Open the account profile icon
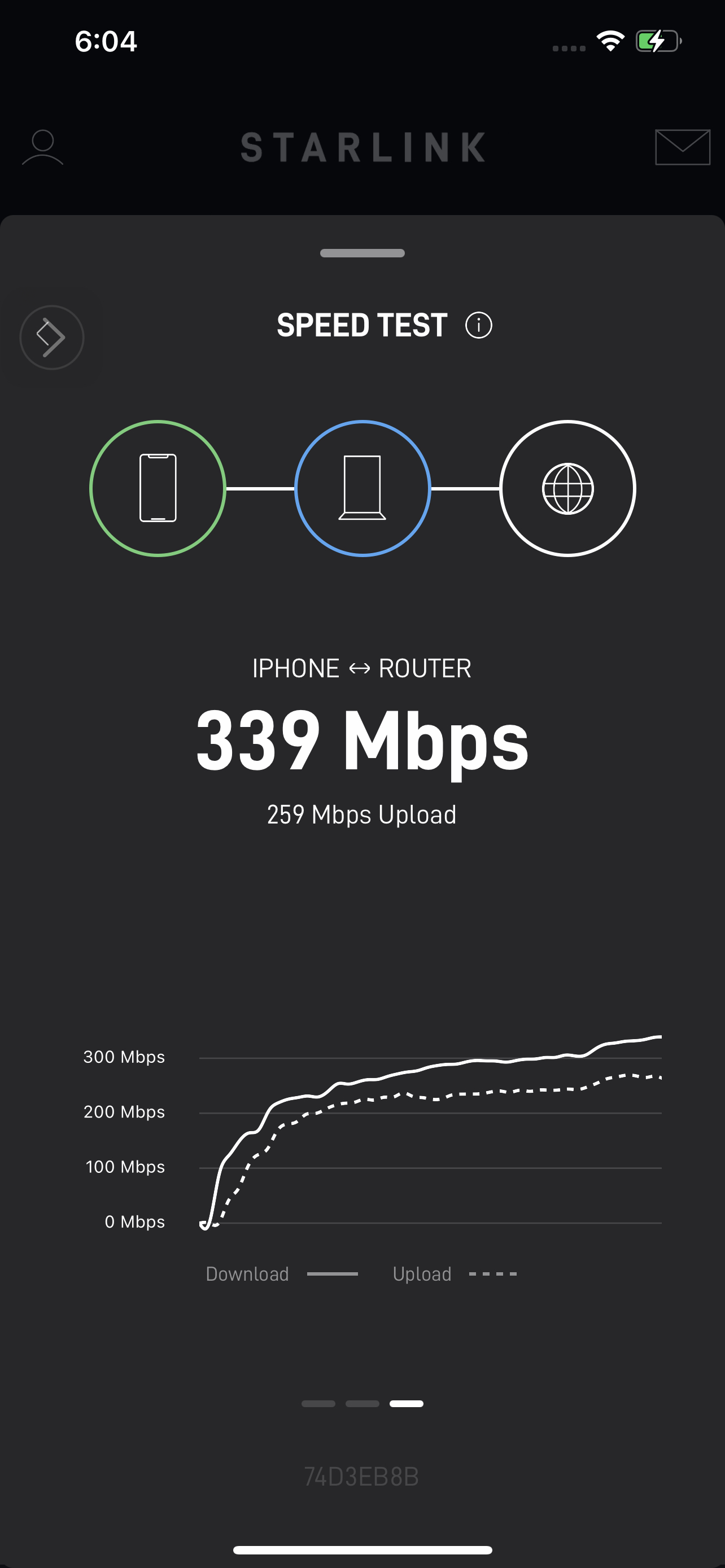The image size is (725, 1568). tap(42, 147)
